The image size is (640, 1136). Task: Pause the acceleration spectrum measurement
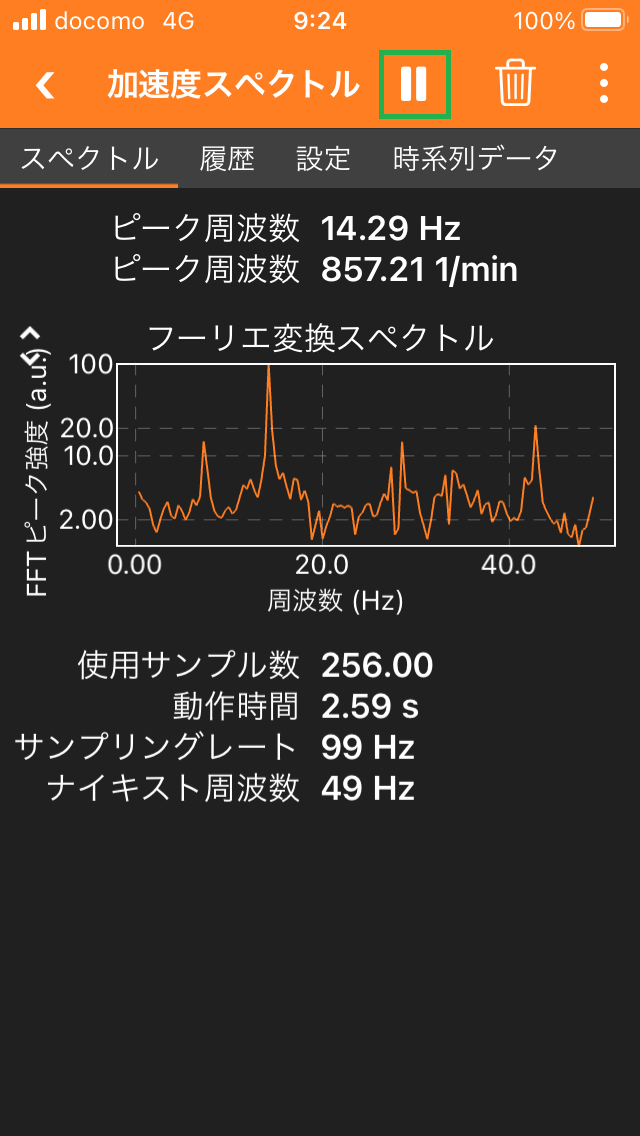[415, 84]
